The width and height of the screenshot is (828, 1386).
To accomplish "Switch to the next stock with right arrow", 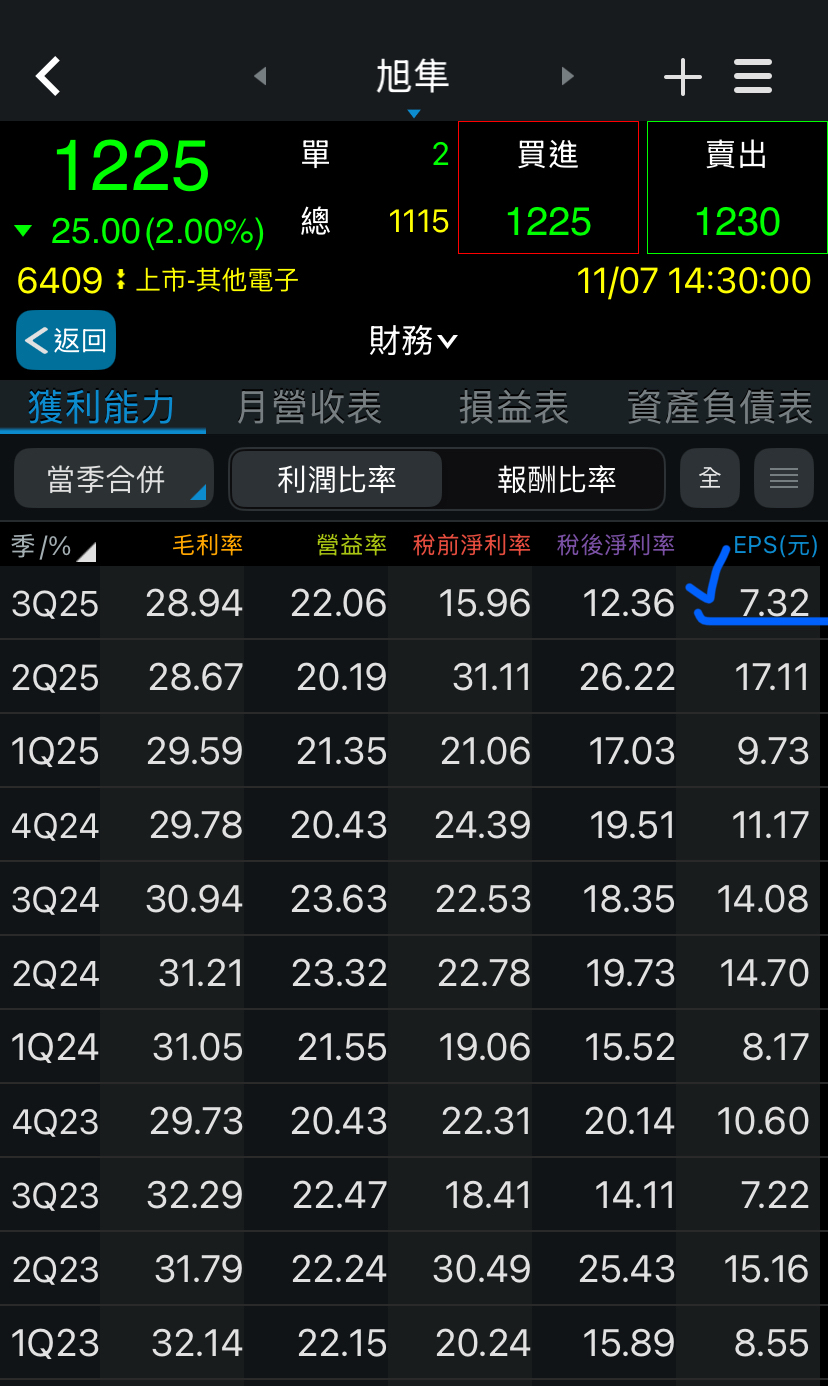I will pos(567,76).
